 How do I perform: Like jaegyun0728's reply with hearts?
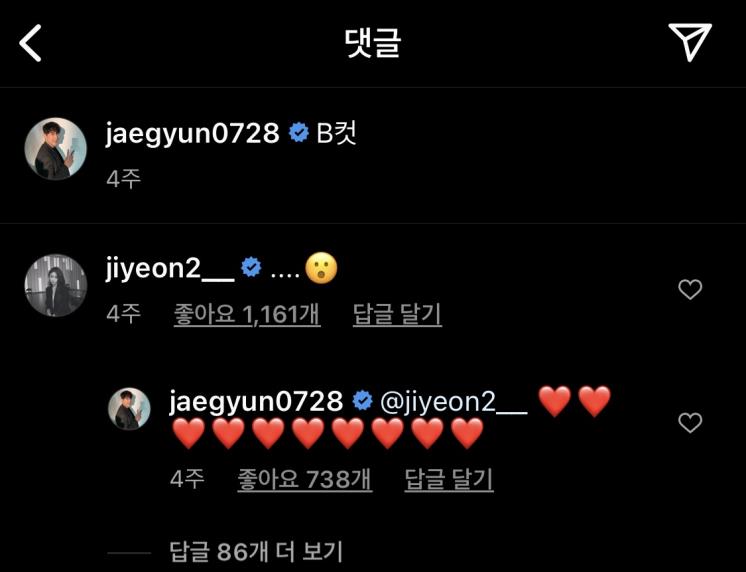tap(690, 423)
